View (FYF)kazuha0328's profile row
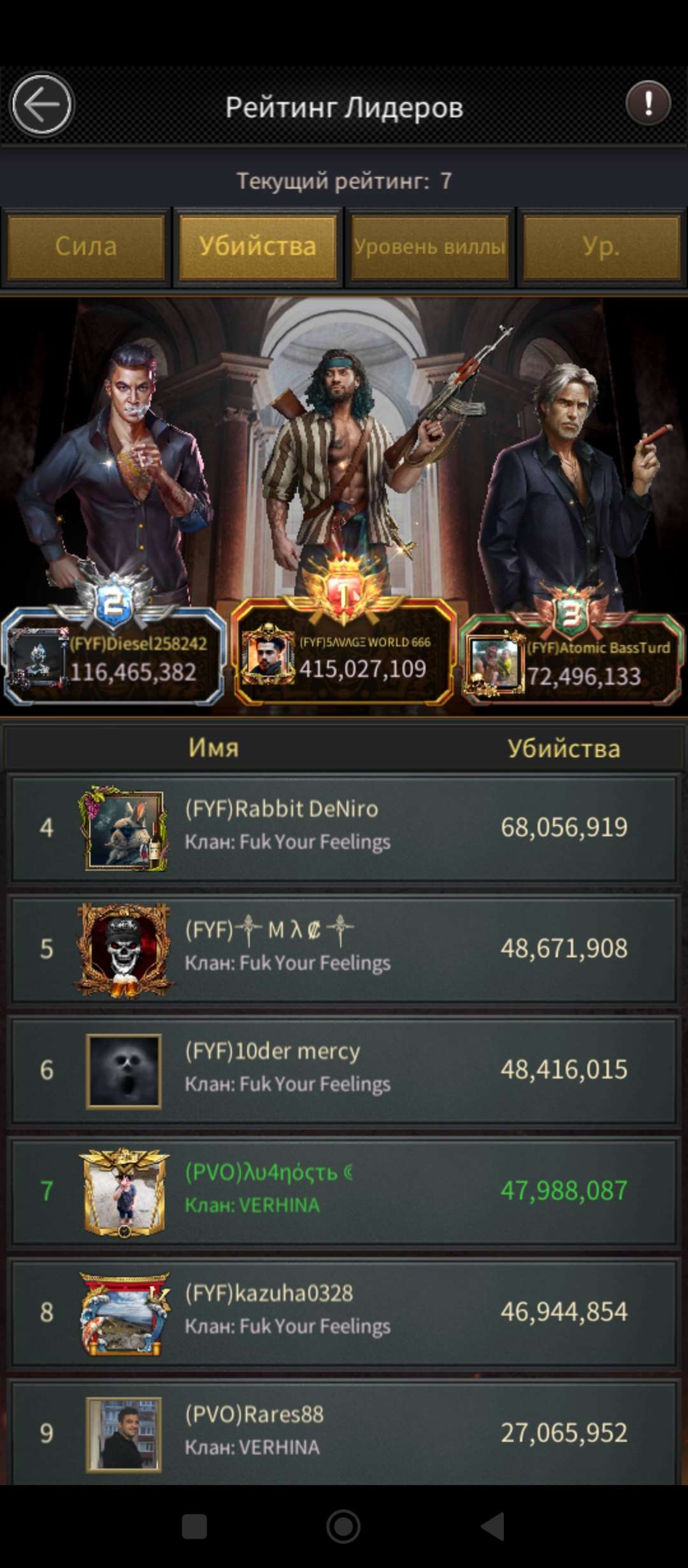The width and height of the screenshot is (688, 1568). pyautogui.click(x=344, y=1312)
